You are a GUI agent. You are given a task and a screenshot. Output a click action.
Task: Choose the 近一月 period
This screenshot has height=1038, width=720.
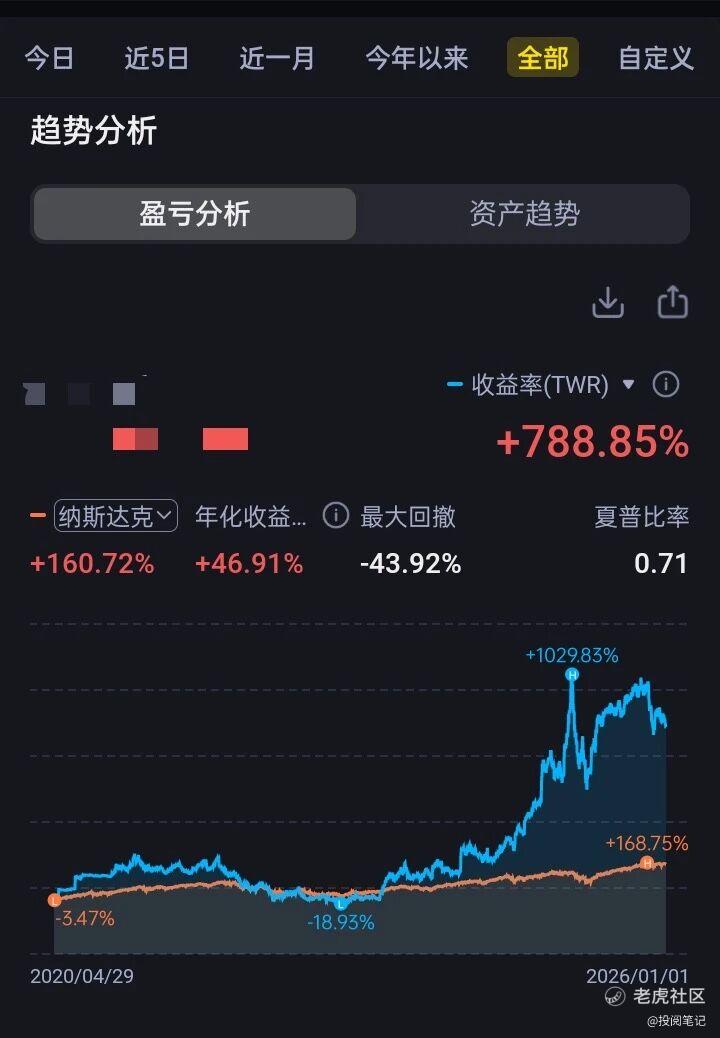(277, 58)
